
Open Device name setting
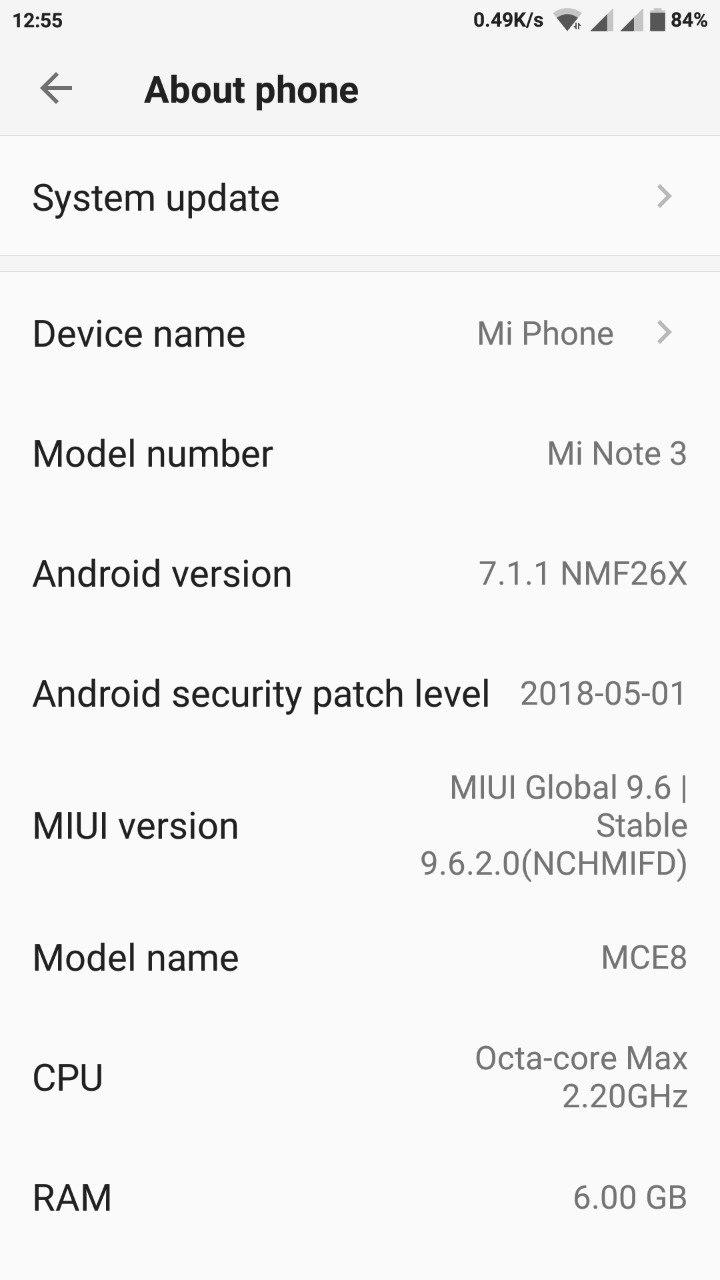pyautogui.click(x=360, y=333)
